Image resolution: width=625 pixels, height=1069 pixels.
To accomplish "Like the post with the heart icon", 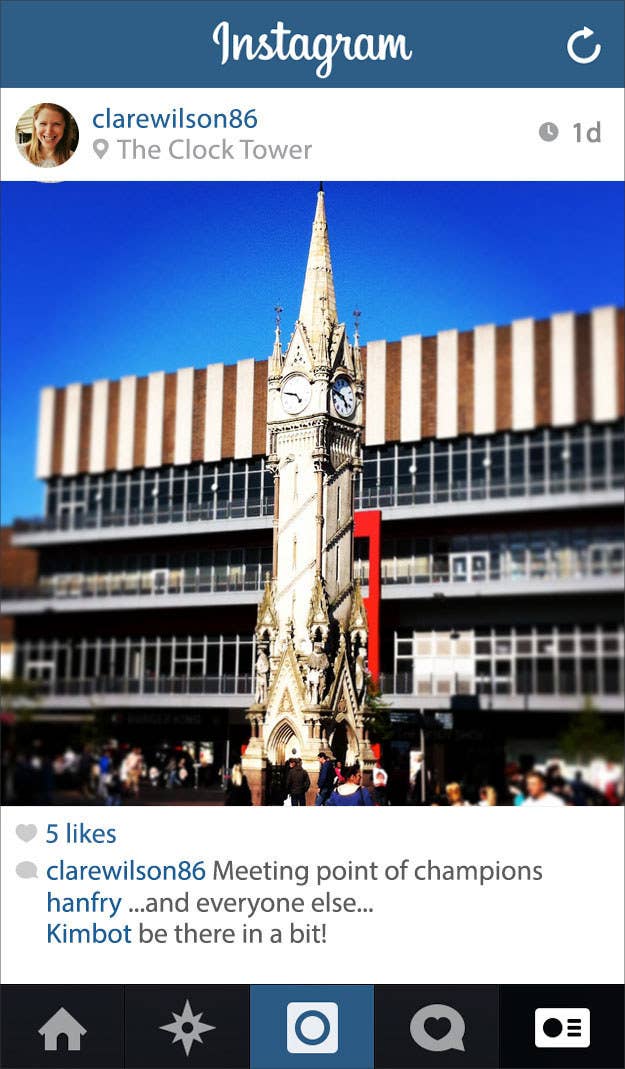I will point(27,833).
